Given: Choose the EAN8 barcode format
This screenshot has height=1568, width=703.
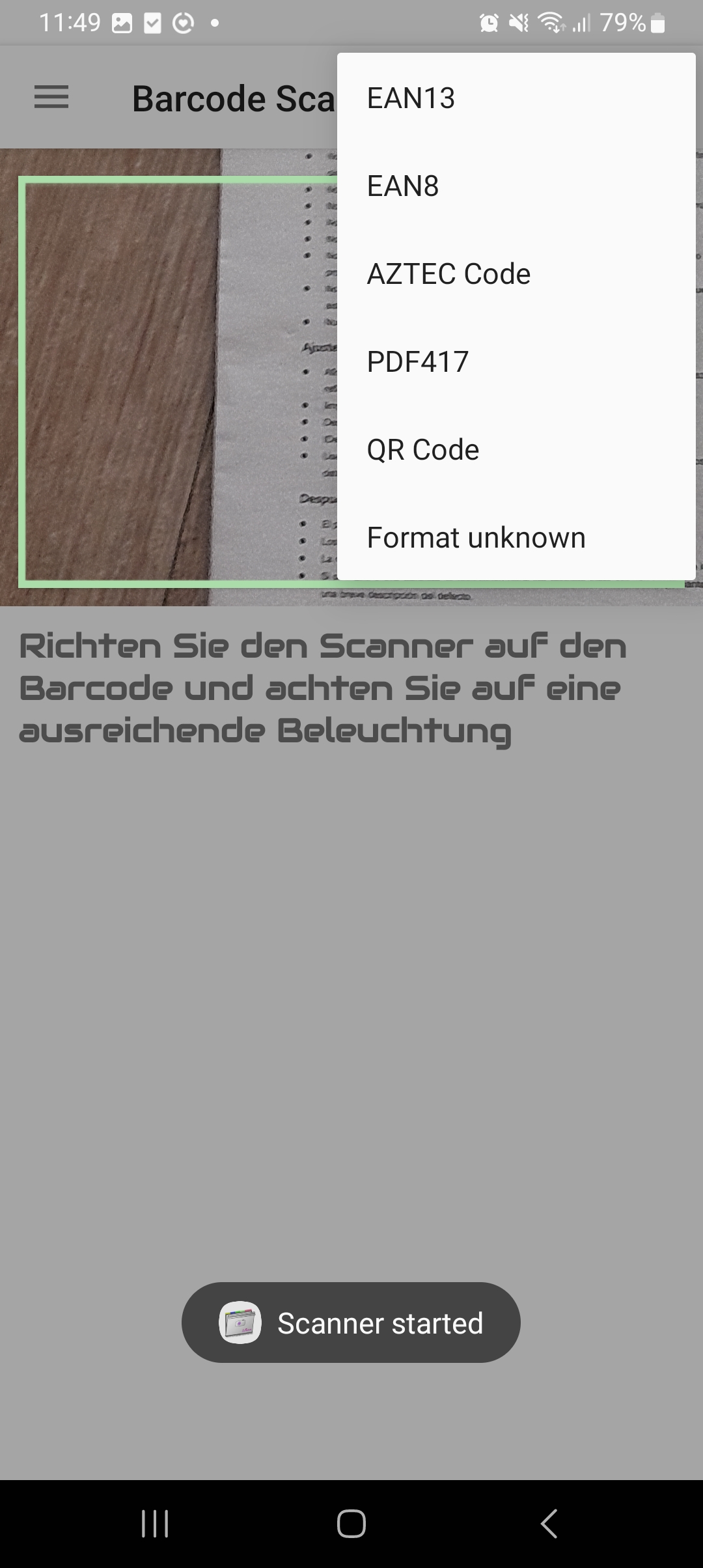Looking at the screenshot, I should [516, 186].
